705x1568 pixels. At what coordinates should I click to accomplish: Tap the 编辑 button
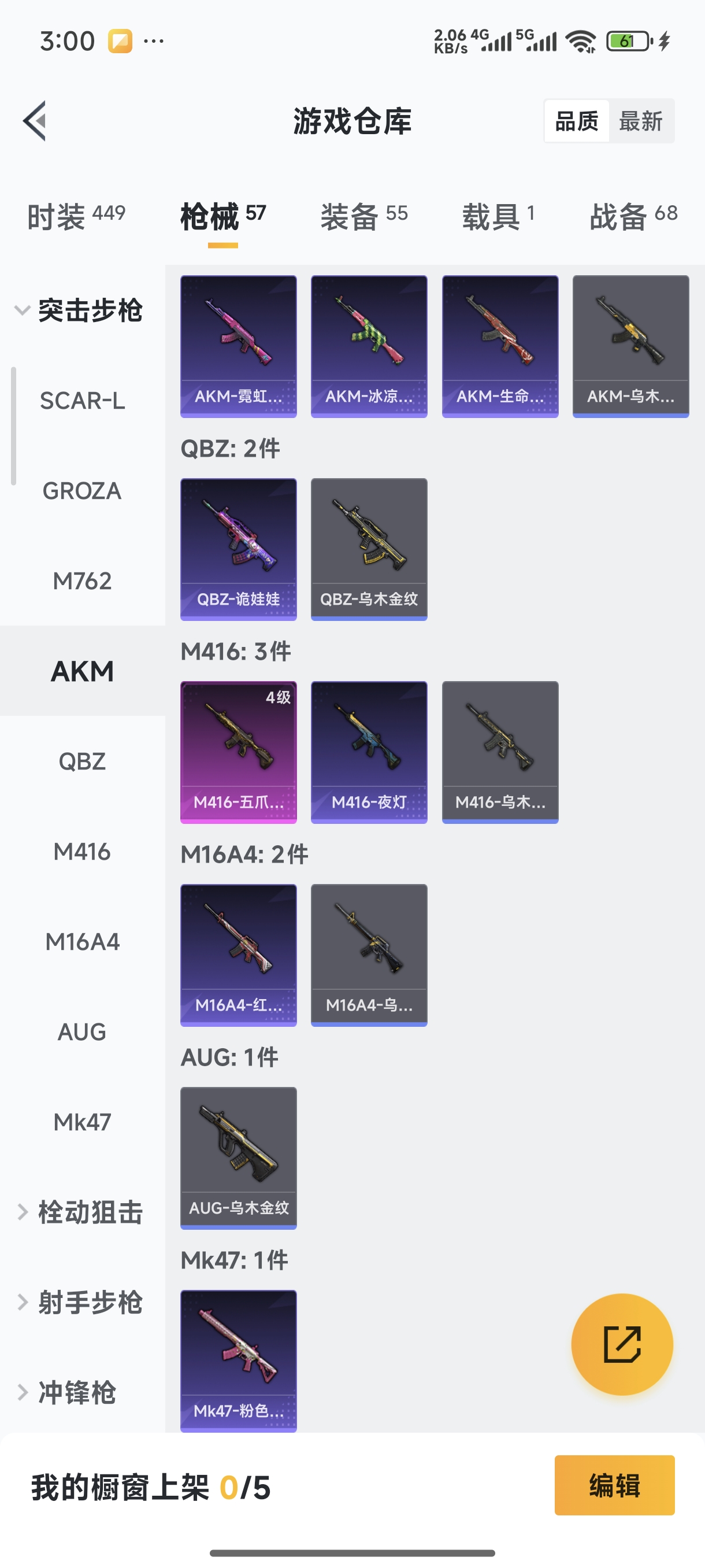click(x=614, y=1485)
